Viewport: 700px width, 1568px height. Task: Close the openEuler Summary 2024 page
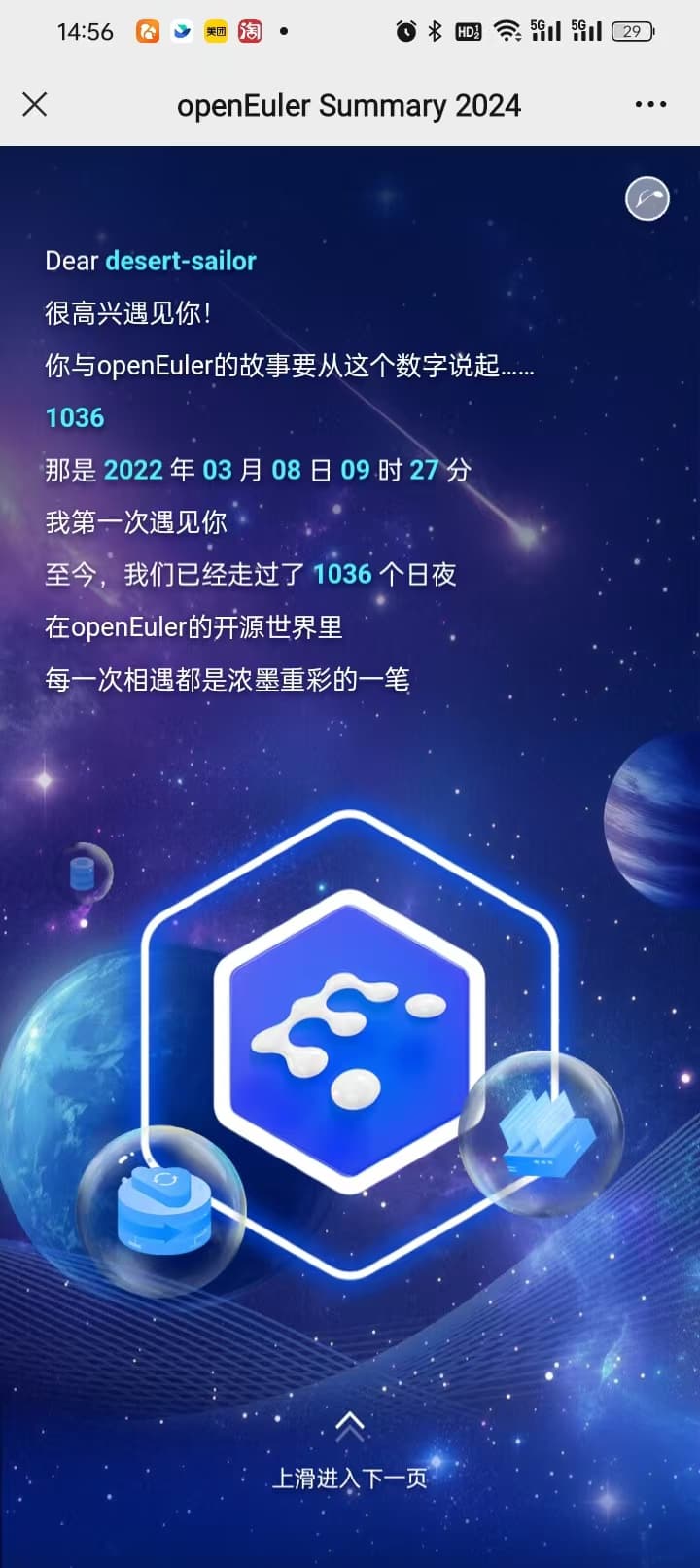(35, 104)
